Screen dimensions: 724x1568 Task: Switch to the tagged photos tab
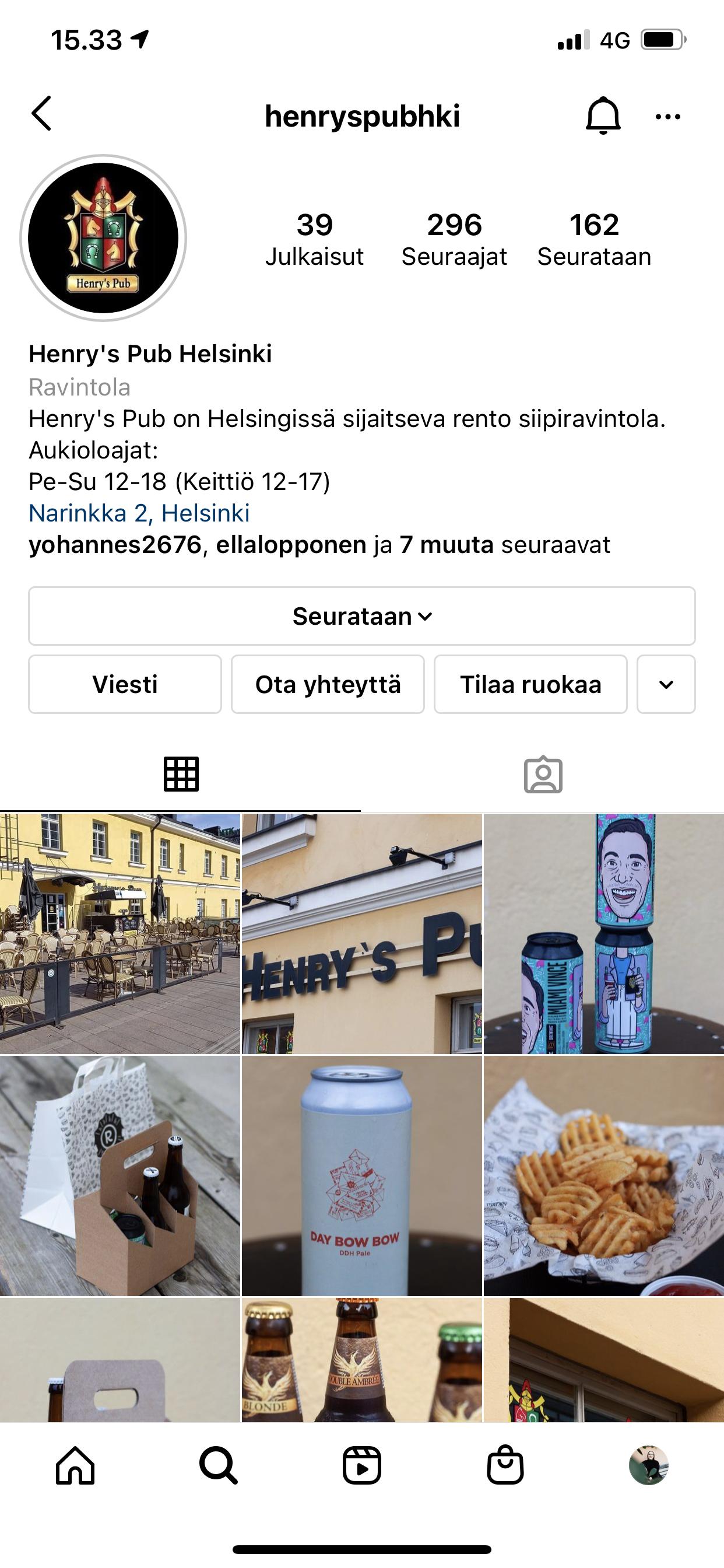pos(543,774)
